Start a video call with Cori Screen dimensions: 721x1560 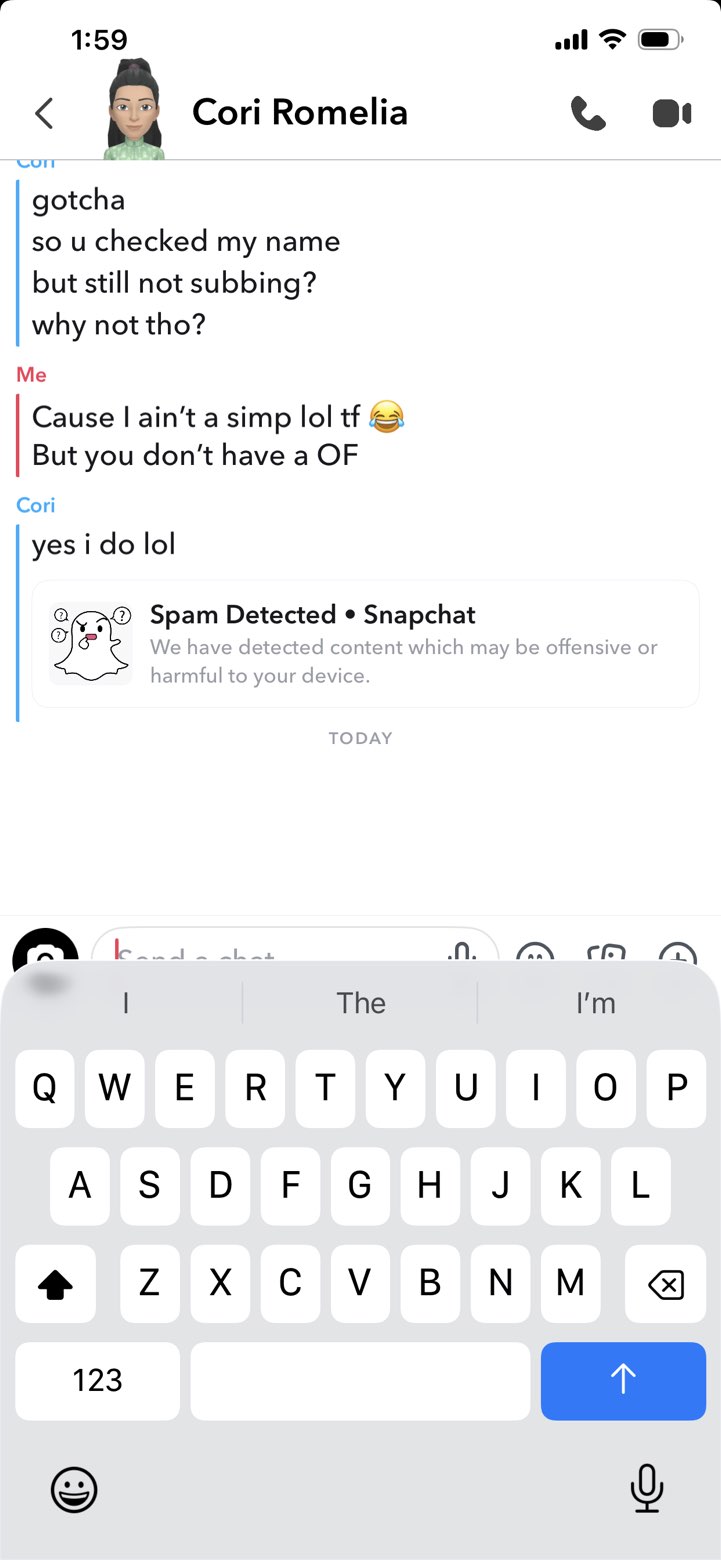[x=672, y=113]
